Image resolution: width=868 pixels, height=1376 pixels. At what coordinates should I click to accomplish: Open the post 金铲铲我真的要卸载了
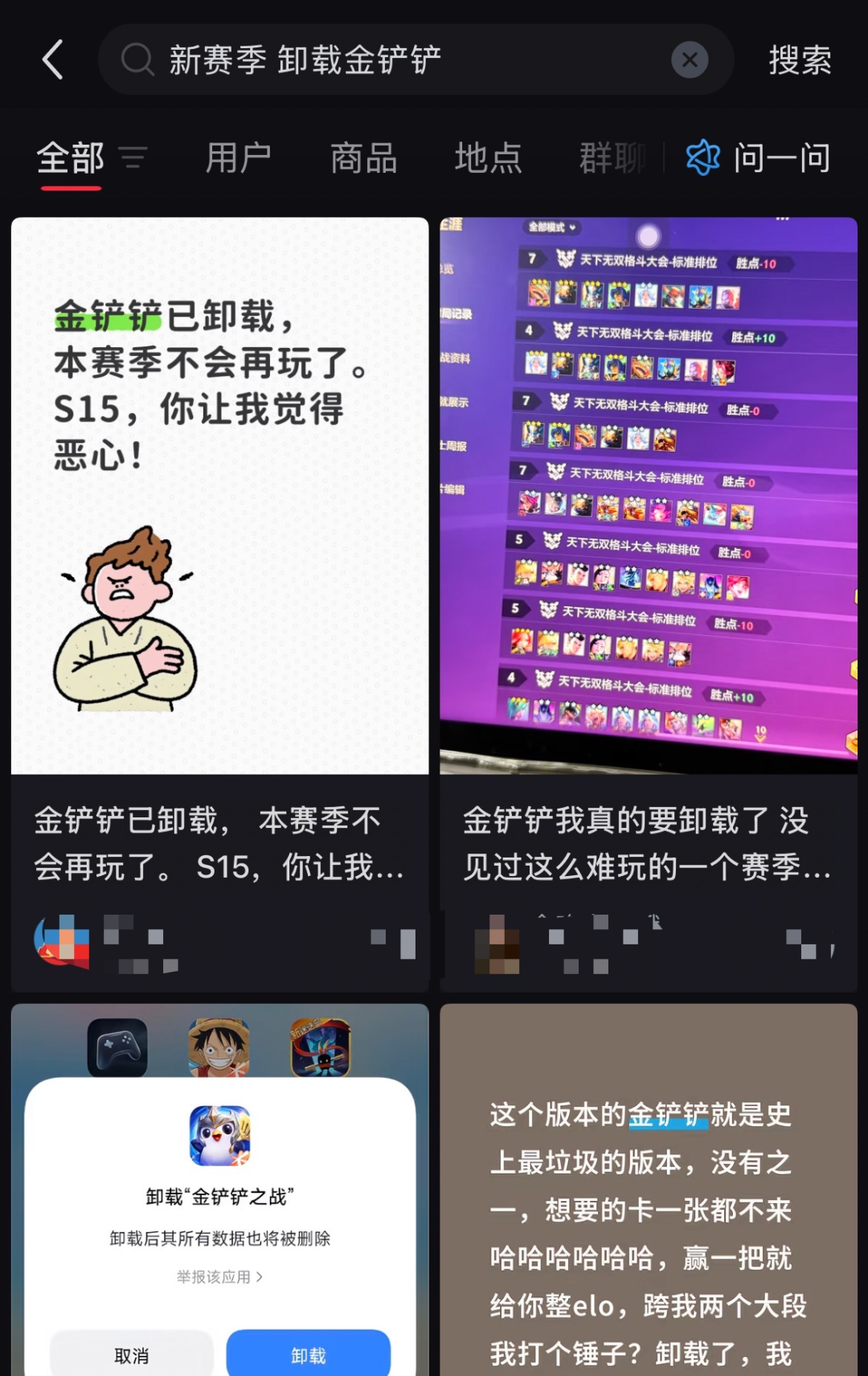648,496
